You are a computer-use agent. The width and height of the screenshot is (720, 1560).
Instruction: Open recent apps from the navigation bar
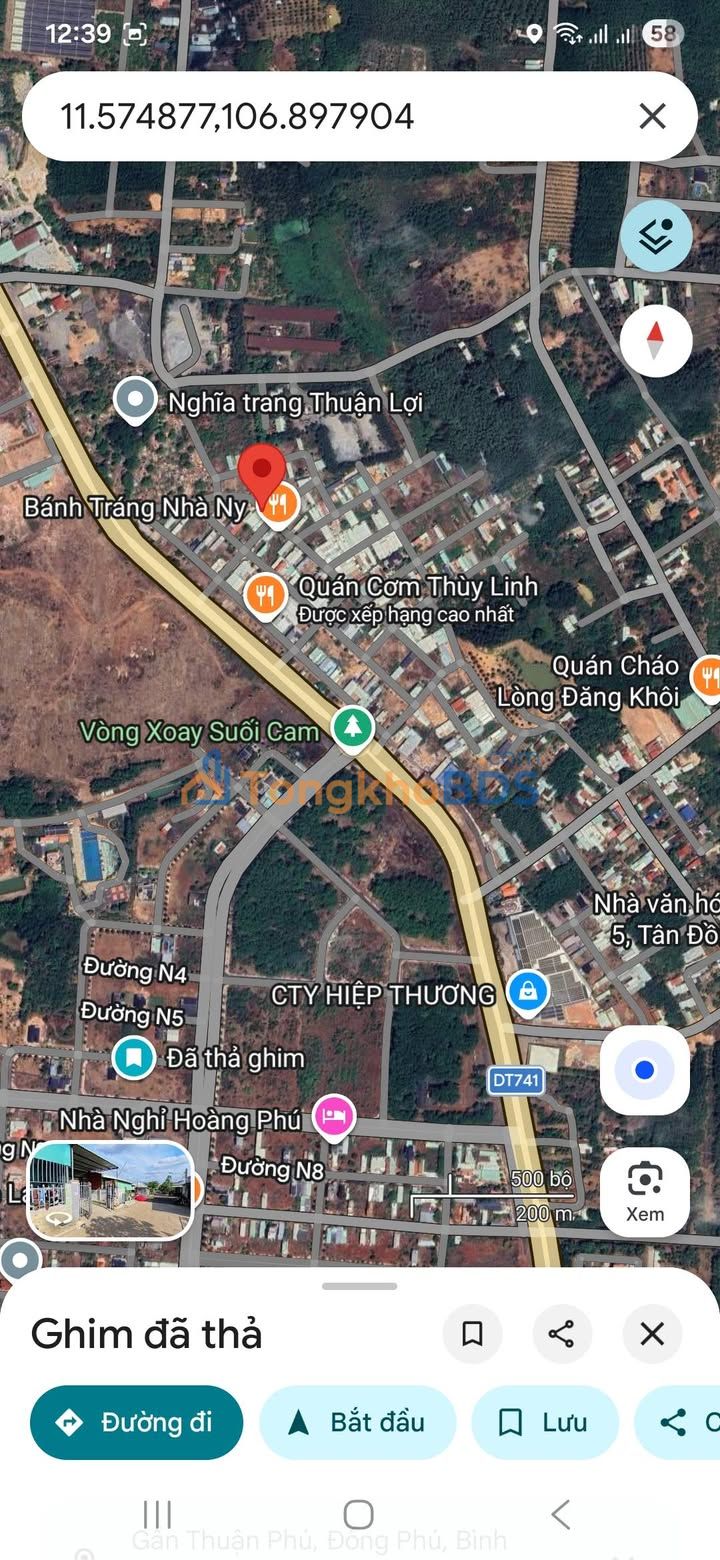pyautogui.click(x=157, y=1514)
